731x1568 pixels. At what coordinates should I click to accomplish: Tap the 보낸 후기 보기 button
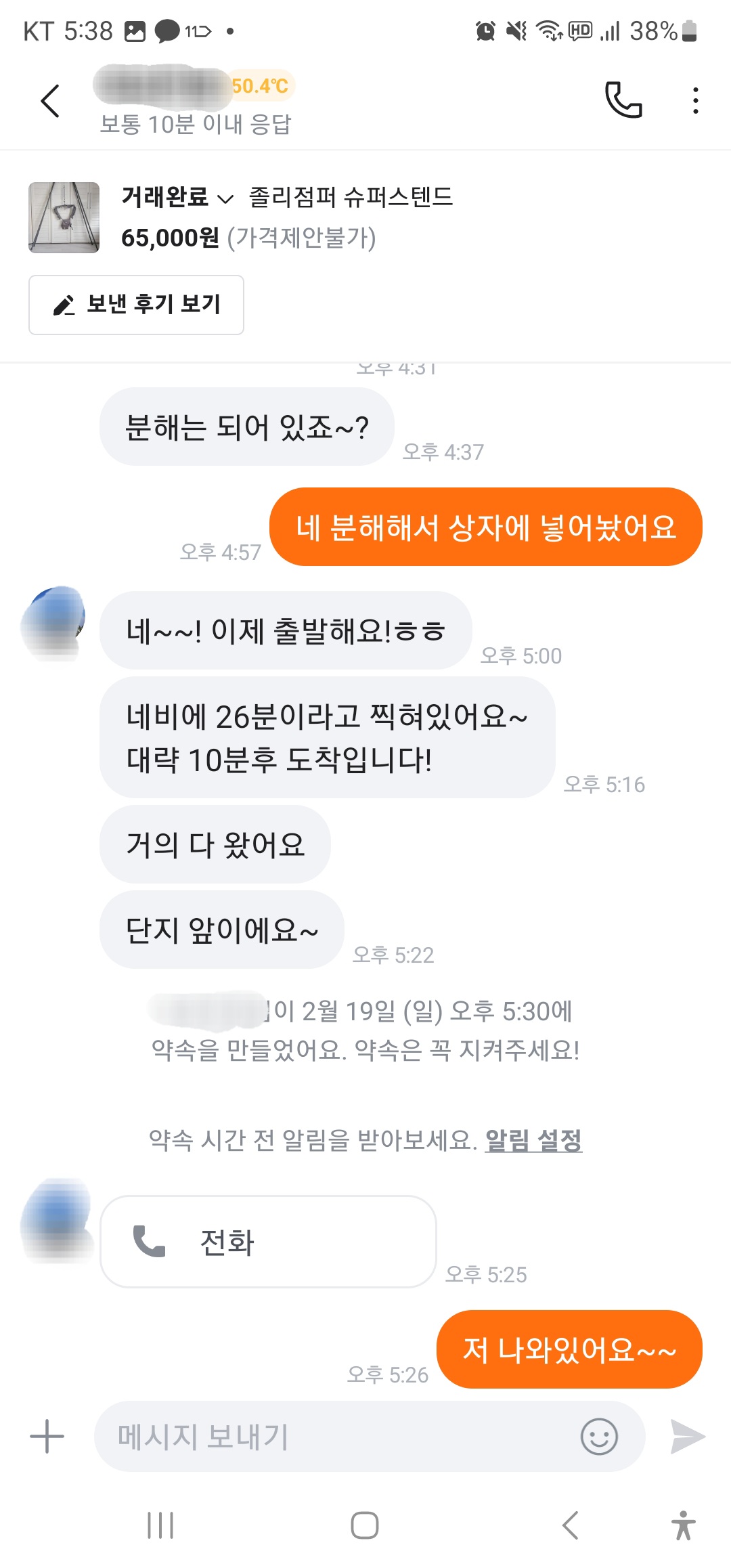(136, 305)
